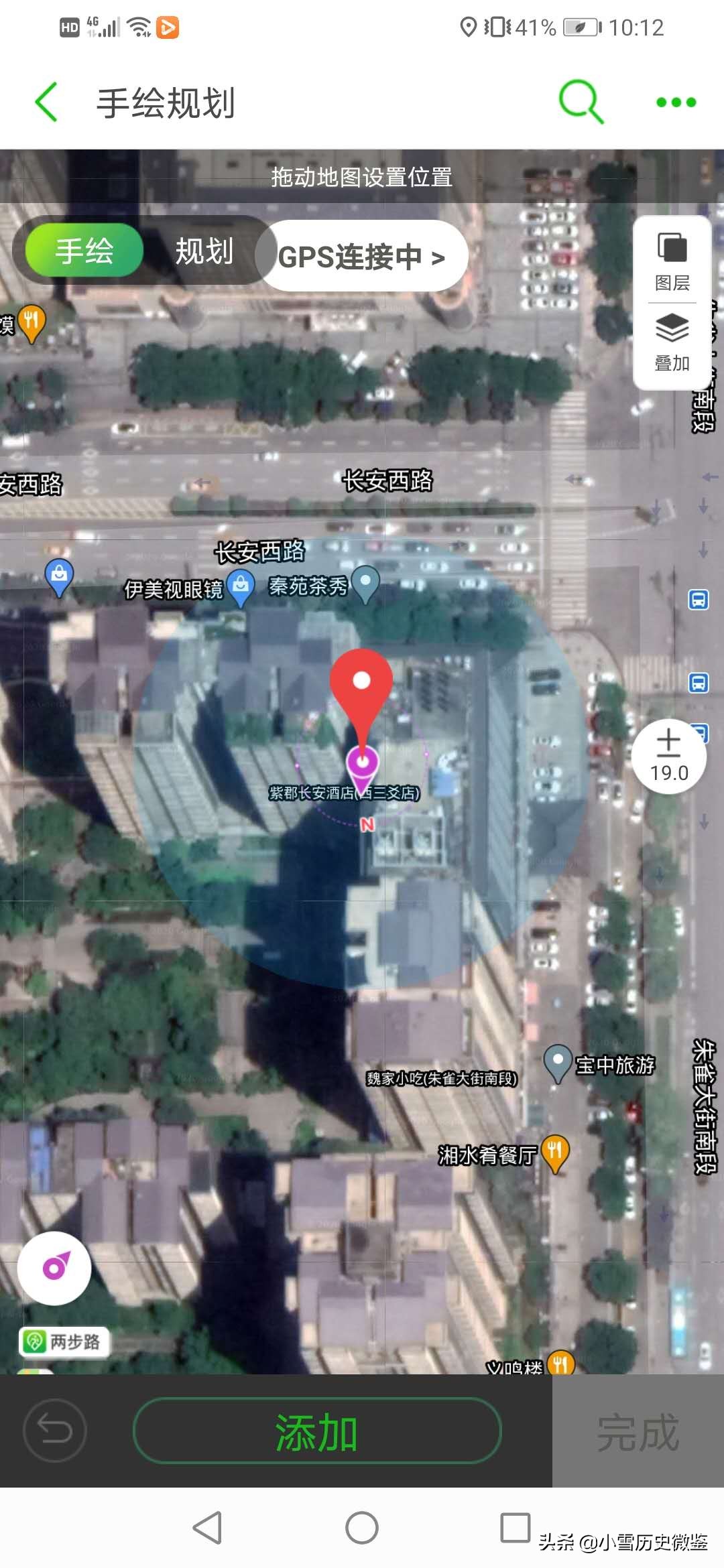Finish the route with 完成
Screen dimensions: 724x1568
pyautogui.click(x=638, y=1431)
